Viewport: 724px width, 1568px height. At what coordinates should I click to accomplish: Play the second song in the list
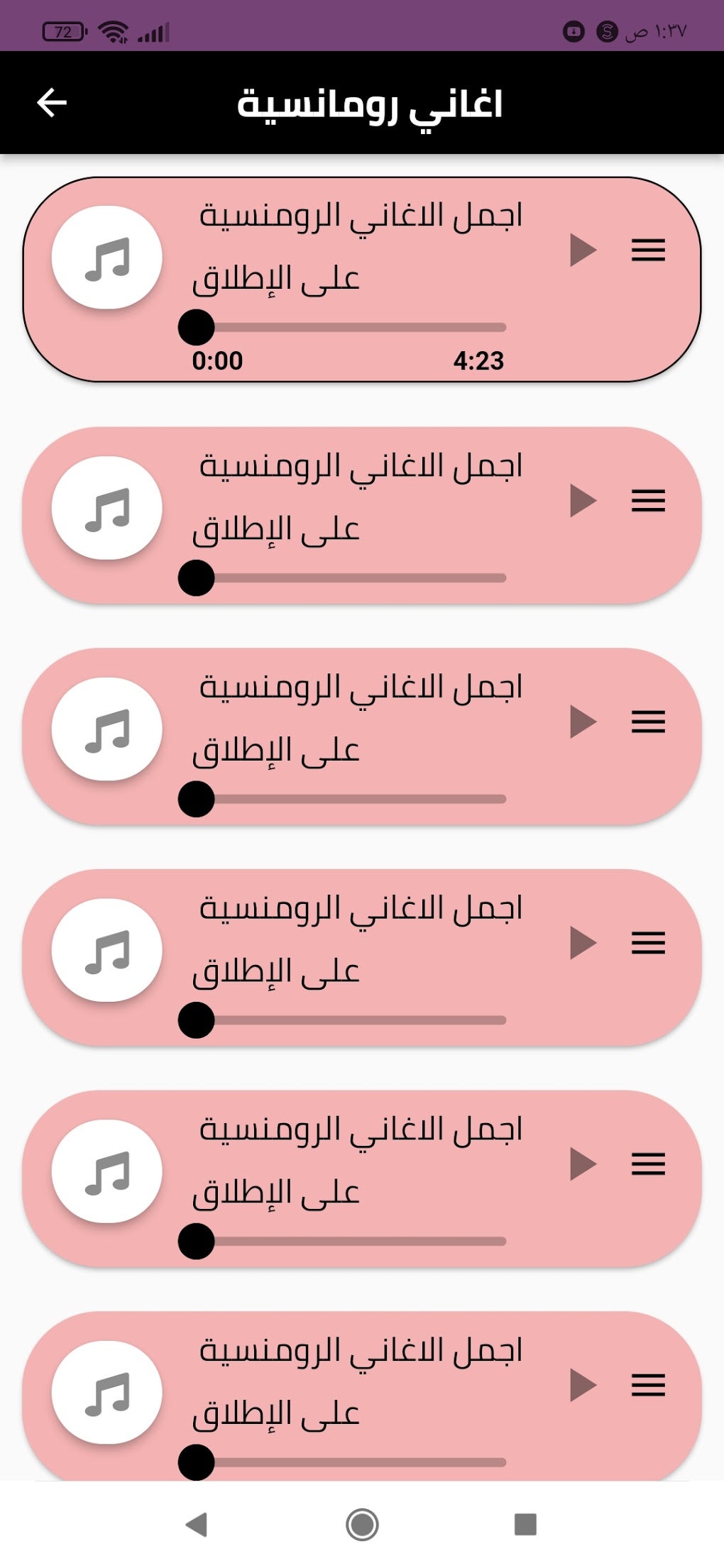pos(583,501)
